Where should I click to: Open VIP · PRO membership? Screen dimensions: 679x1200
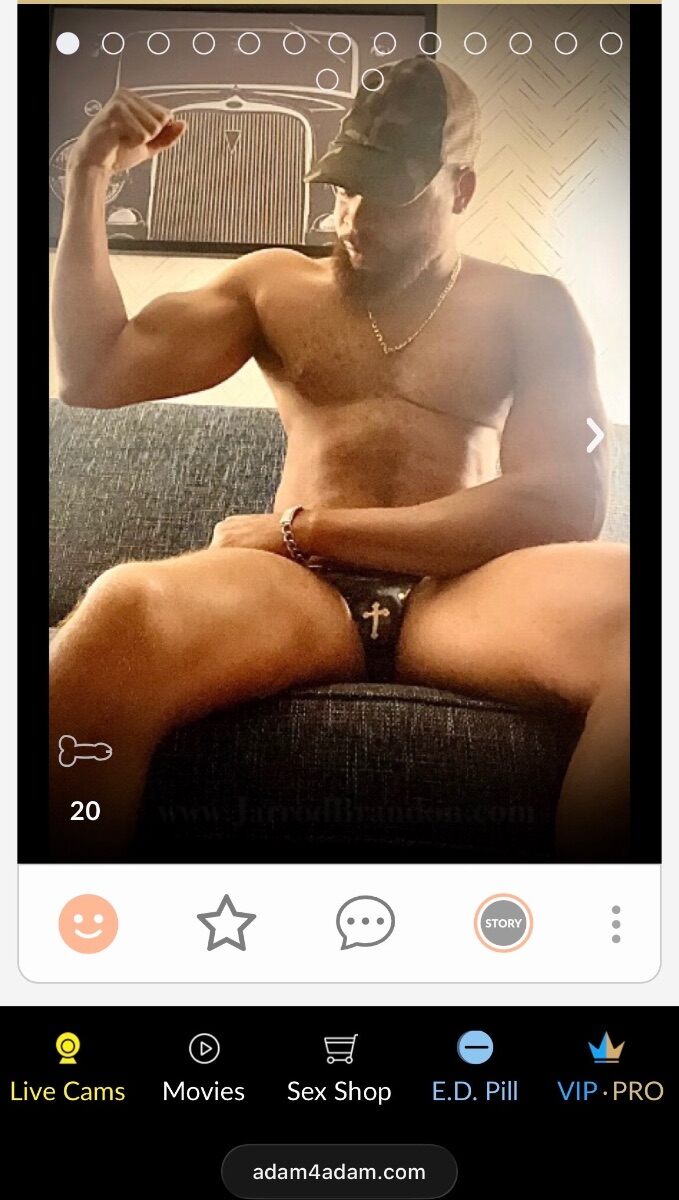[x=610, y=1070]
